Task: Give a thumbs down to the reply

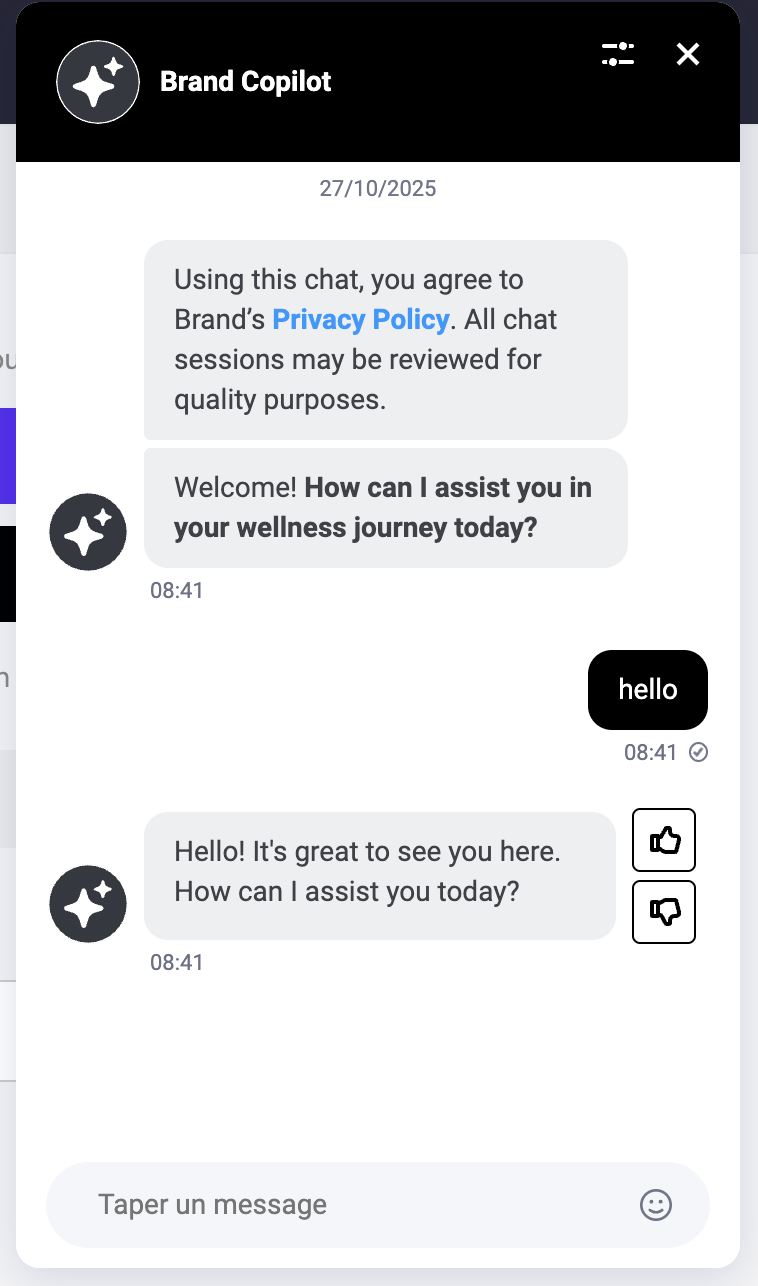Action: point(664,911)
